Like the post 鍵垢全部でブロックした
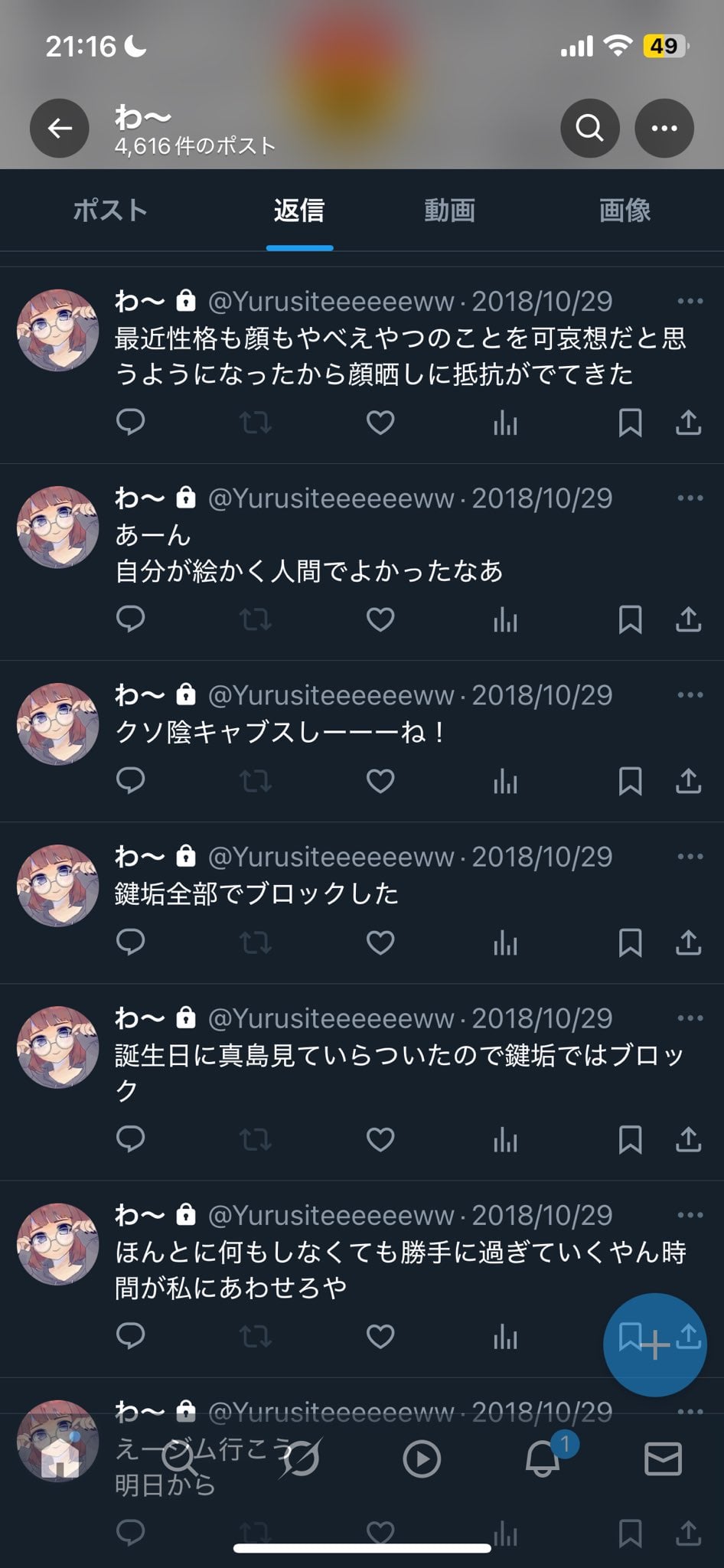 coord(380,942)
